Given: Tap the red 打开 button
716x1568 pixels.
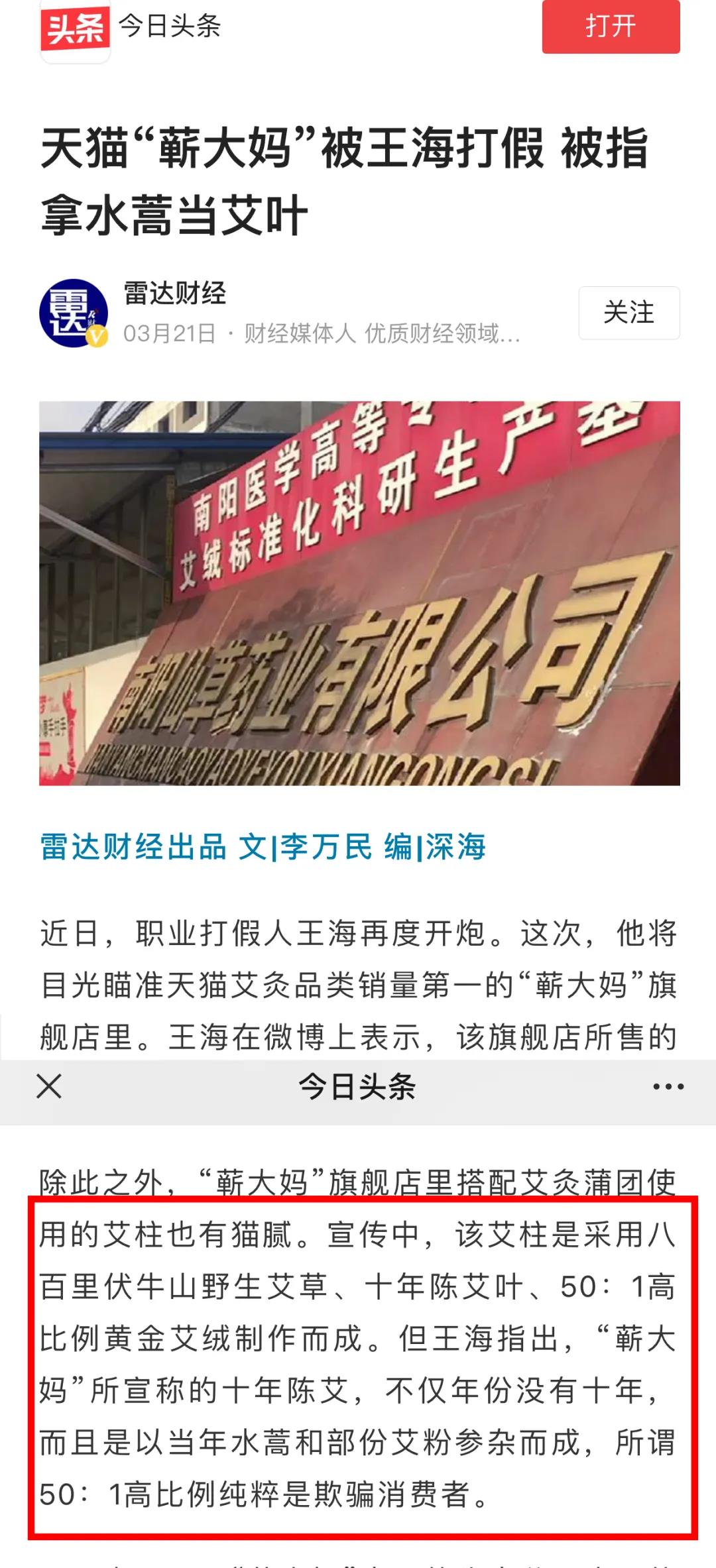Looking at the screenshot, I should point(611,27).
